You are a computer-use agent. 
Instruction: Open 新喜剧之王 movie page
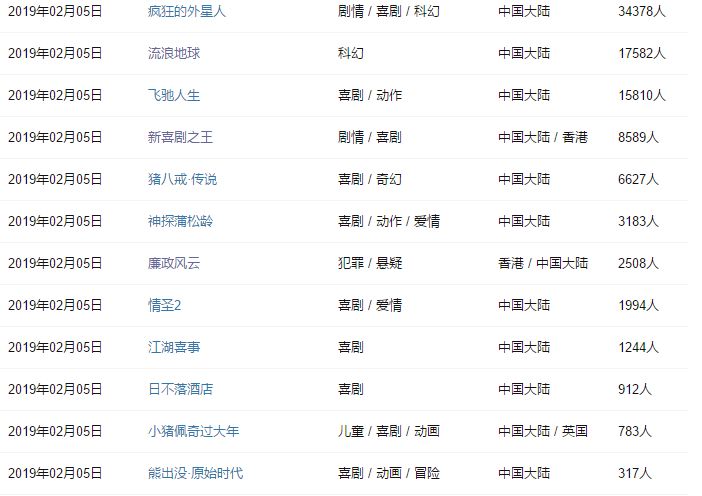coord(180,137)
